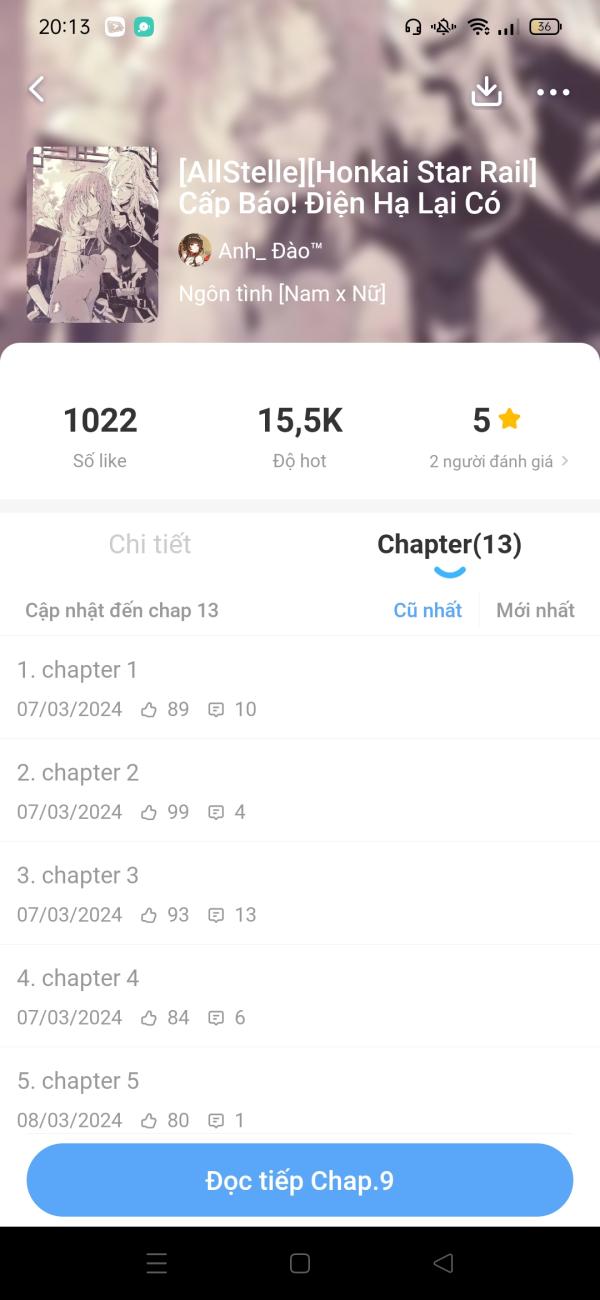Sort chapters by Mới nhất
The image size is (600, 1300).
coord(535,610)
